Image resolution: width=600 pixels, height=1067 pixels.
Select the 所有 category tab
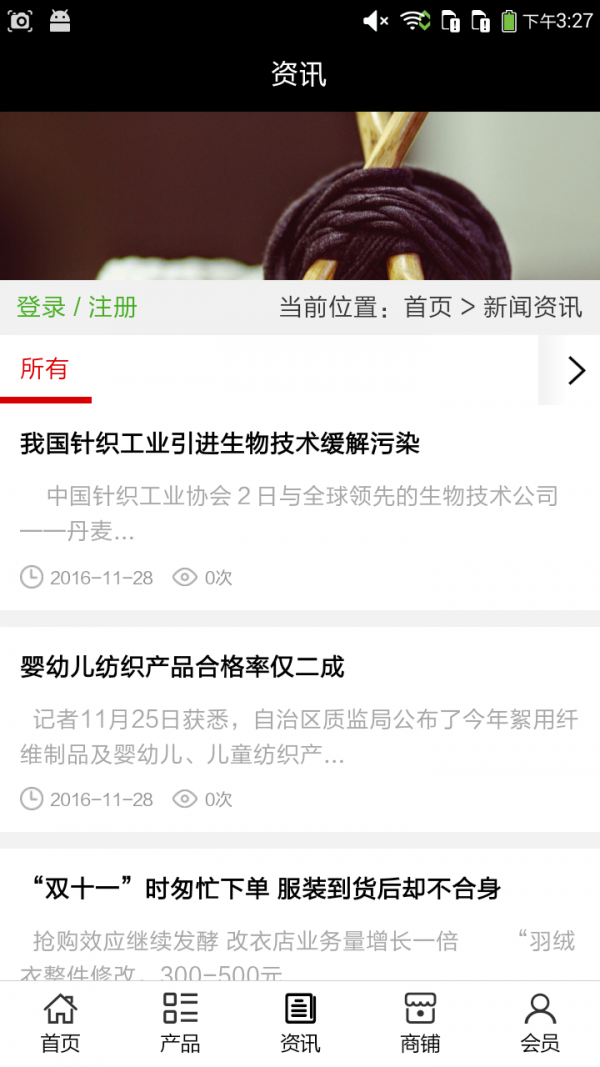45,369
